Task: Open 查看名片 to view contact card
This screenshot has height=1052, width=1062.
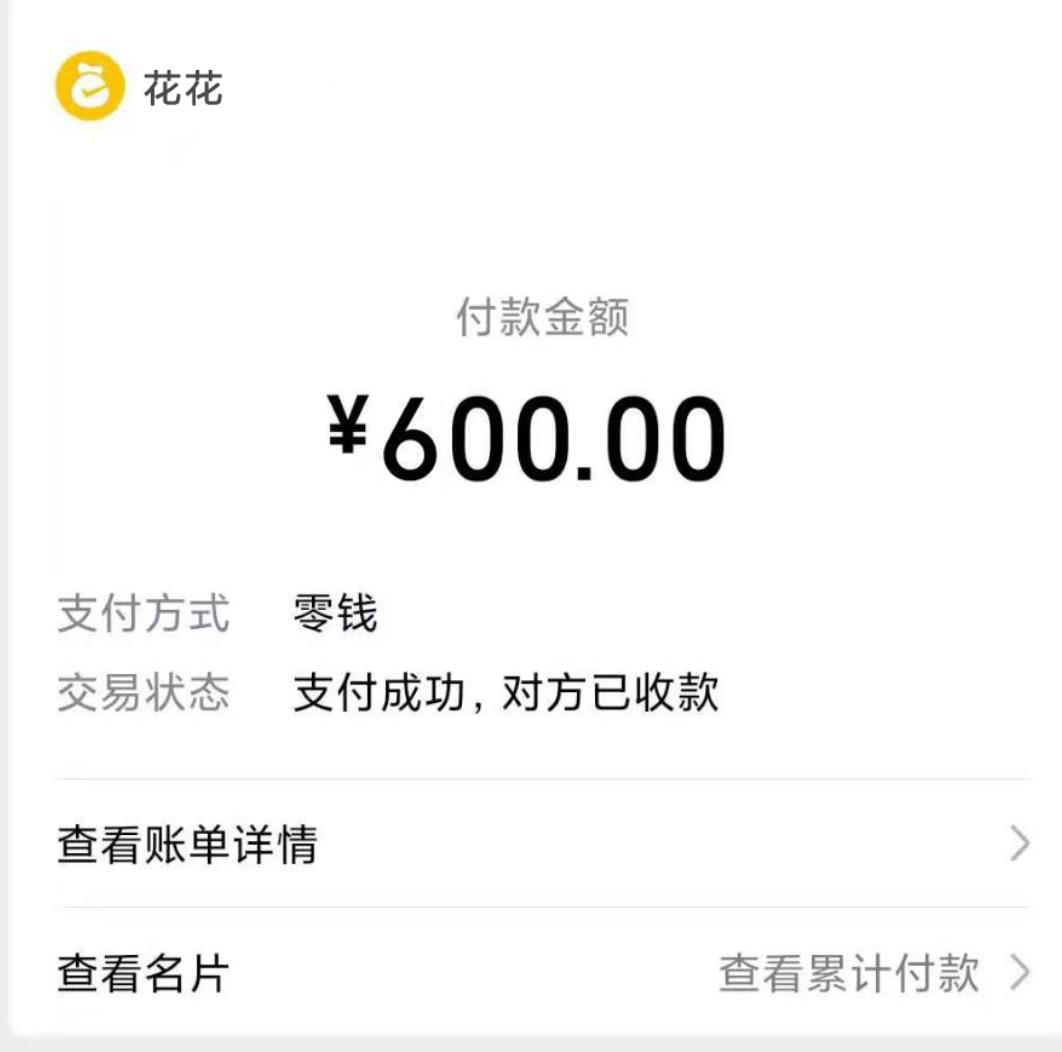Action: [142, 973]
